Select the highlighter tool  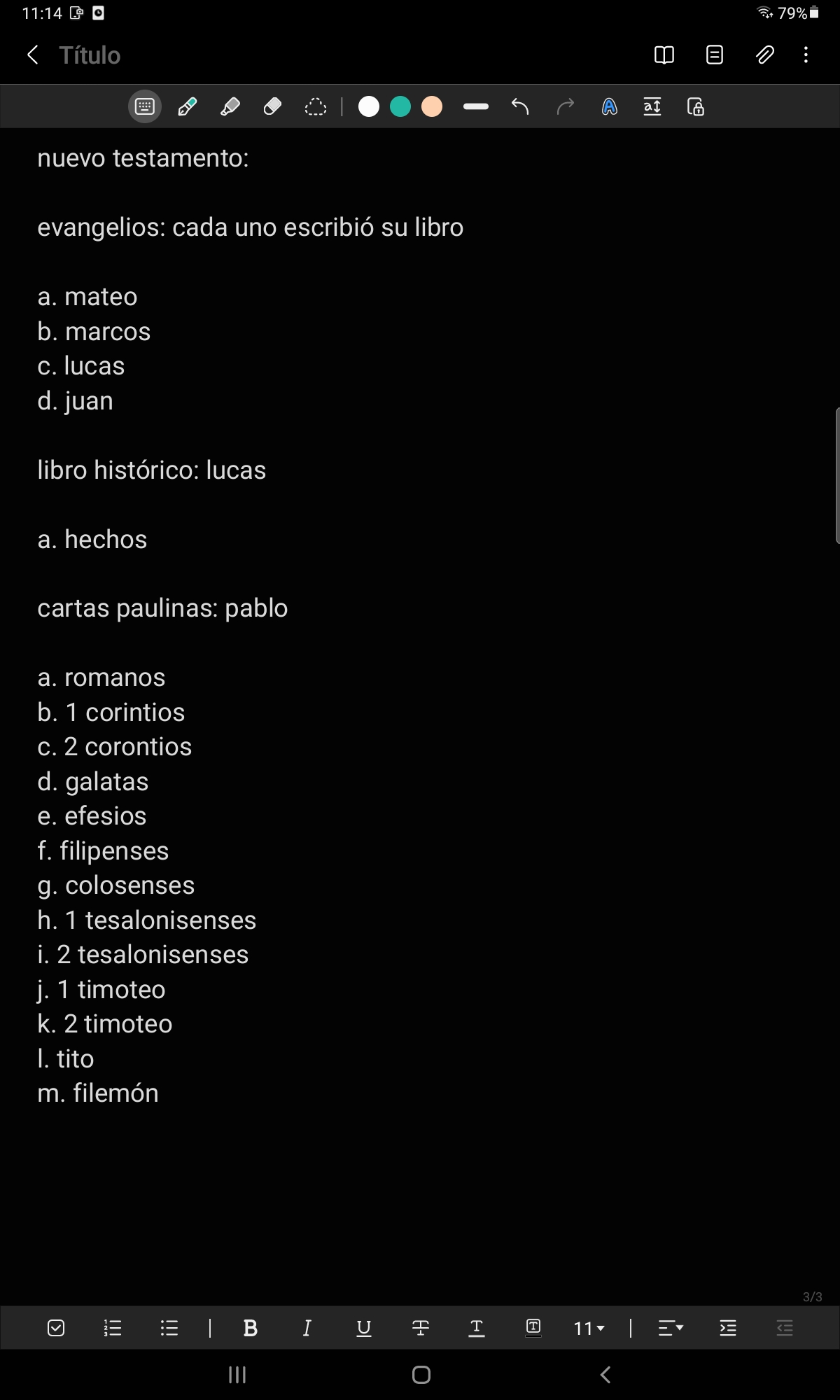point(230,106)
